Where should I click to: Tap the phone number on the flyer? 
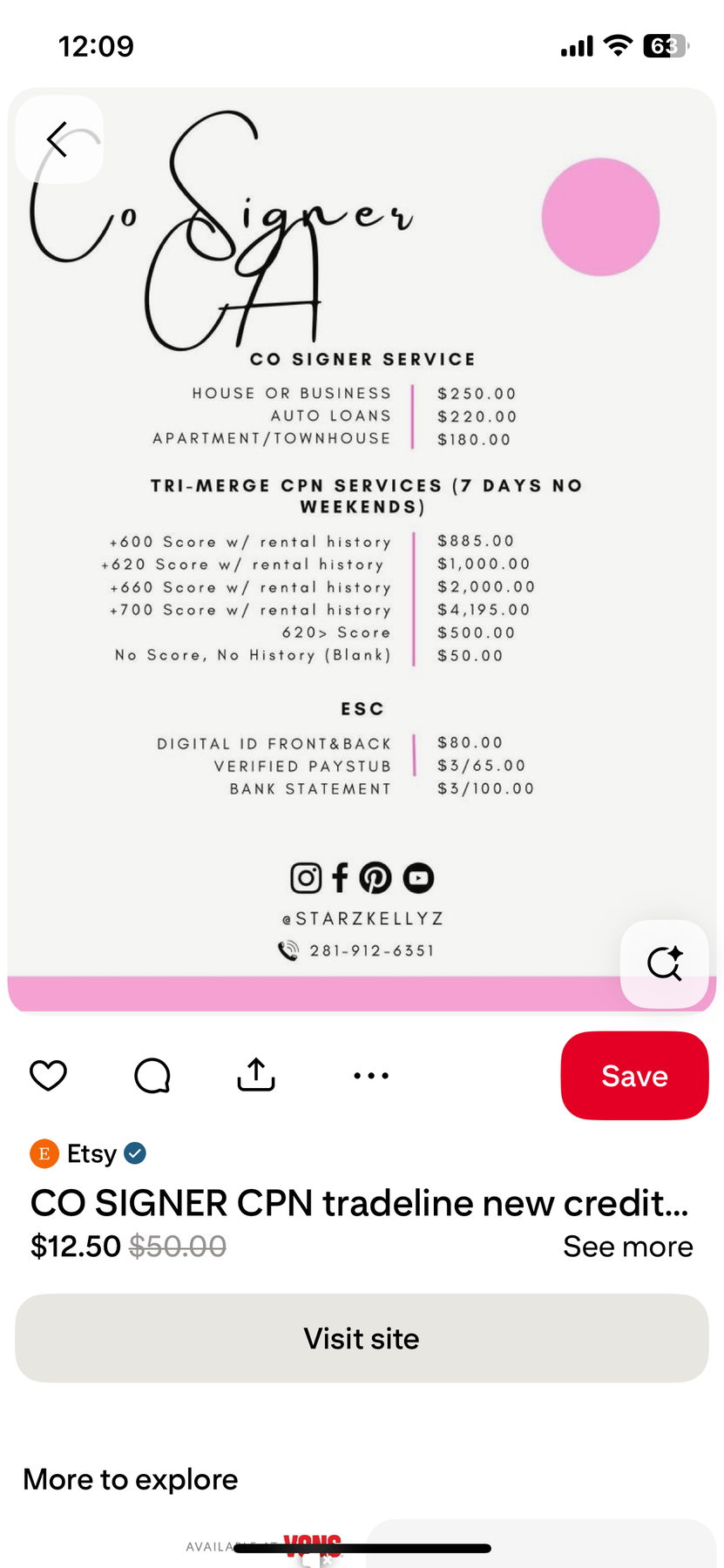click(372, 950)
